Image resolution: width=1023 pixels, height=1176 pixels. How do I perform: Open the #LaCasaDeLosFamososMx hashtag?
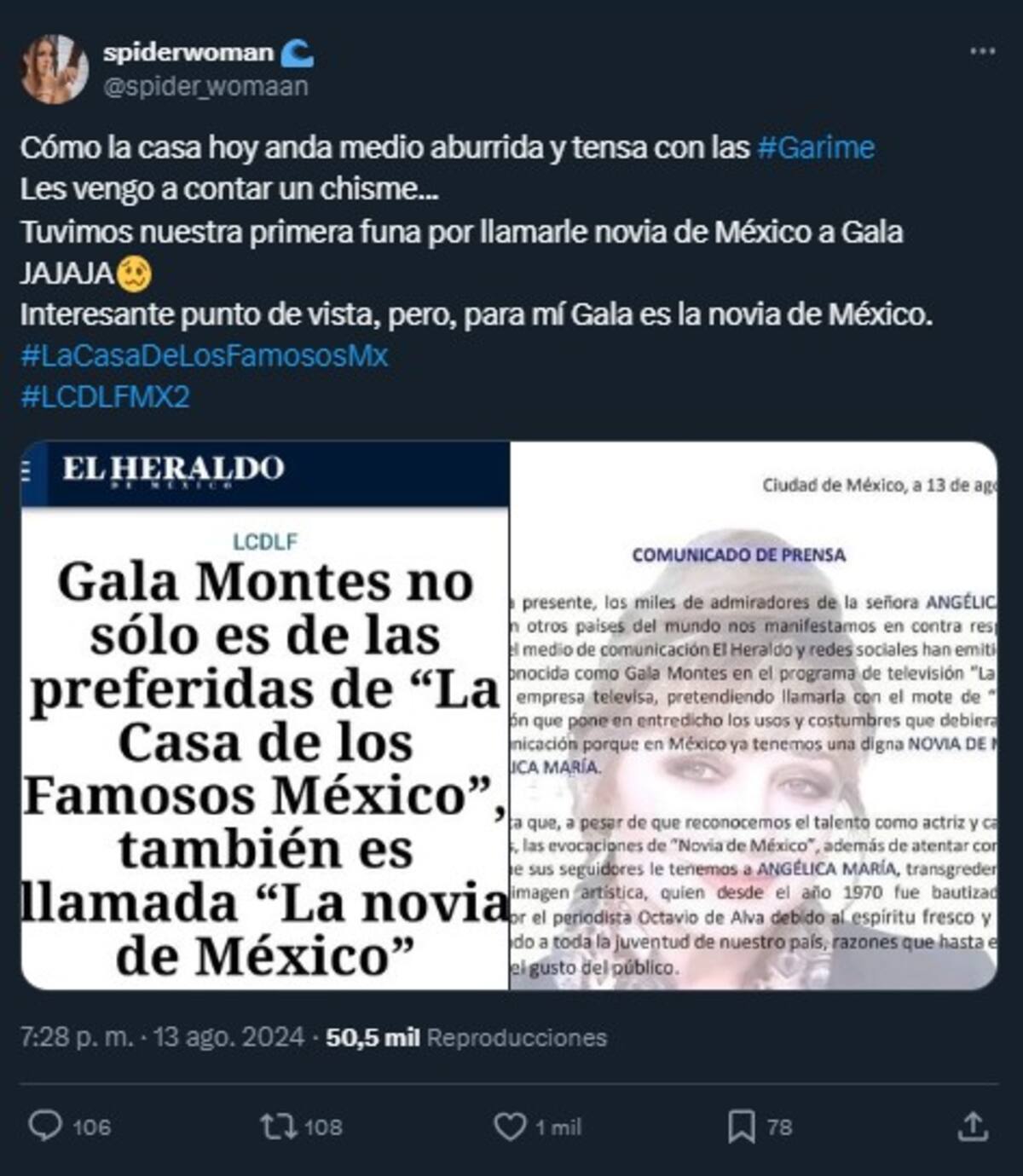click(204, 355)
